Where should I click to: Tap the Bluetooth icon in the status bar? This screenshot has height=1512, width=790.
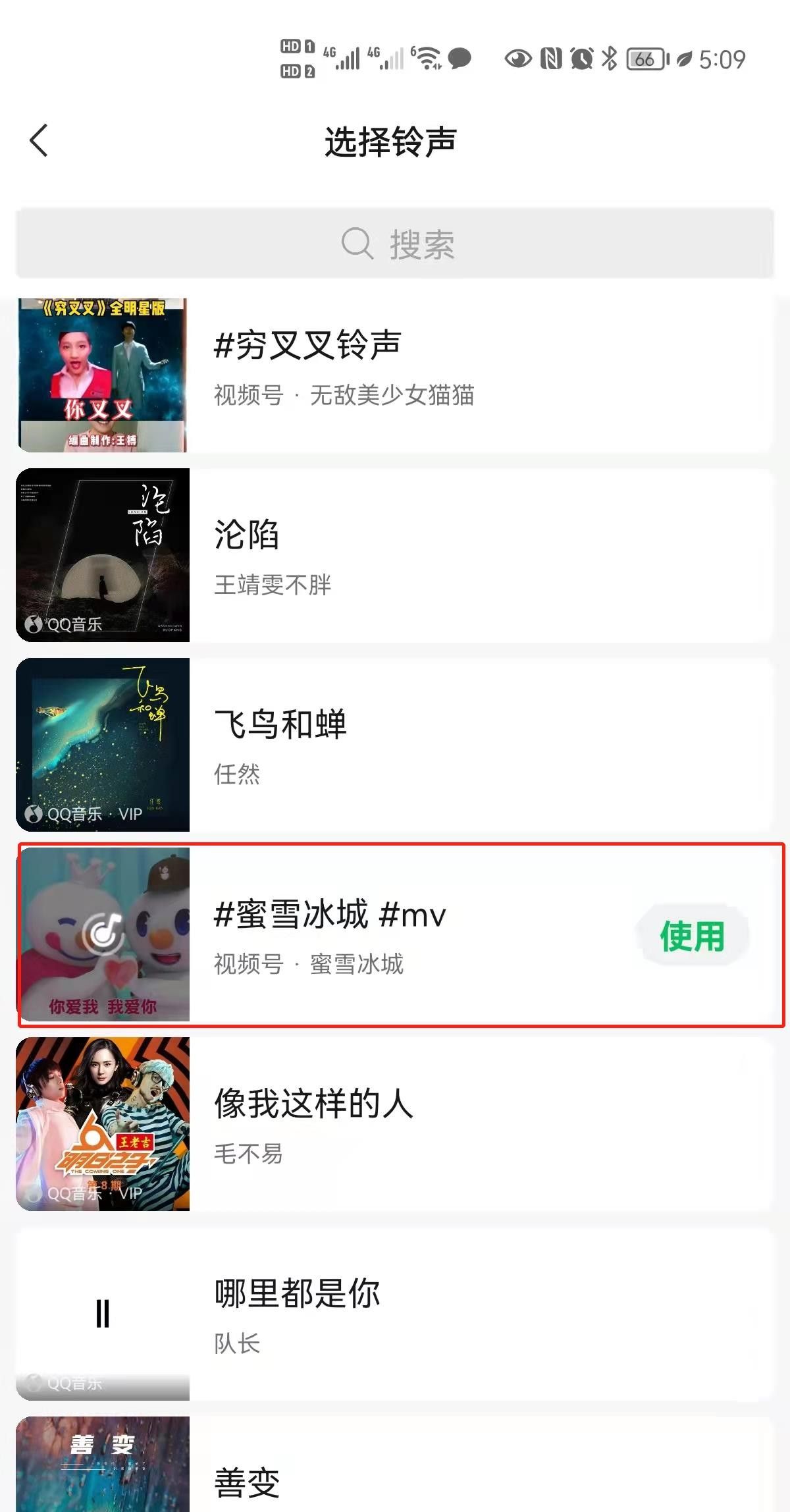tap(606, 59)
